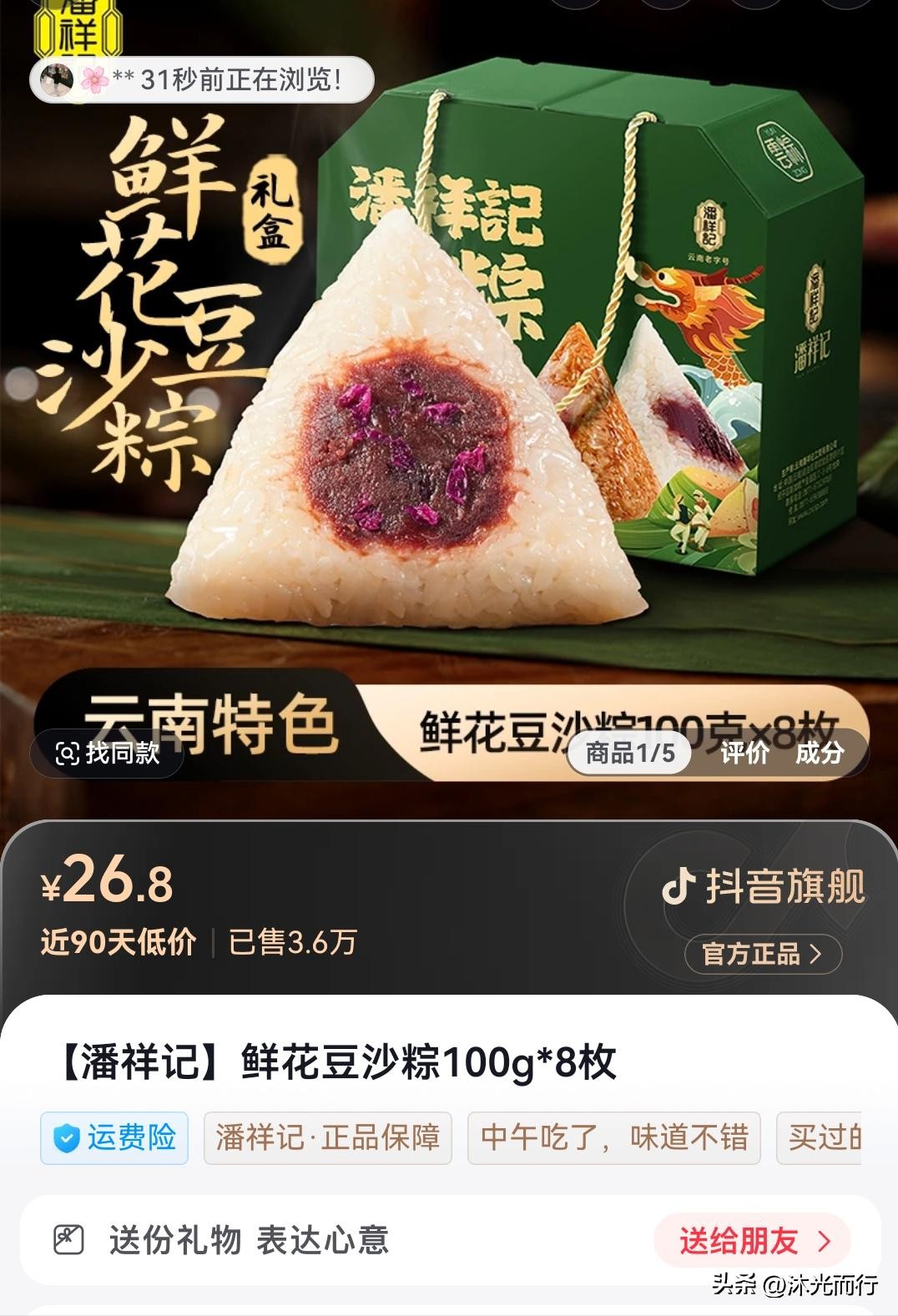The width and height of the screenshot is (898, 1316).
Task: Open the review tag 中午吃了，味道不错
Action: (x=613, y=1137)
